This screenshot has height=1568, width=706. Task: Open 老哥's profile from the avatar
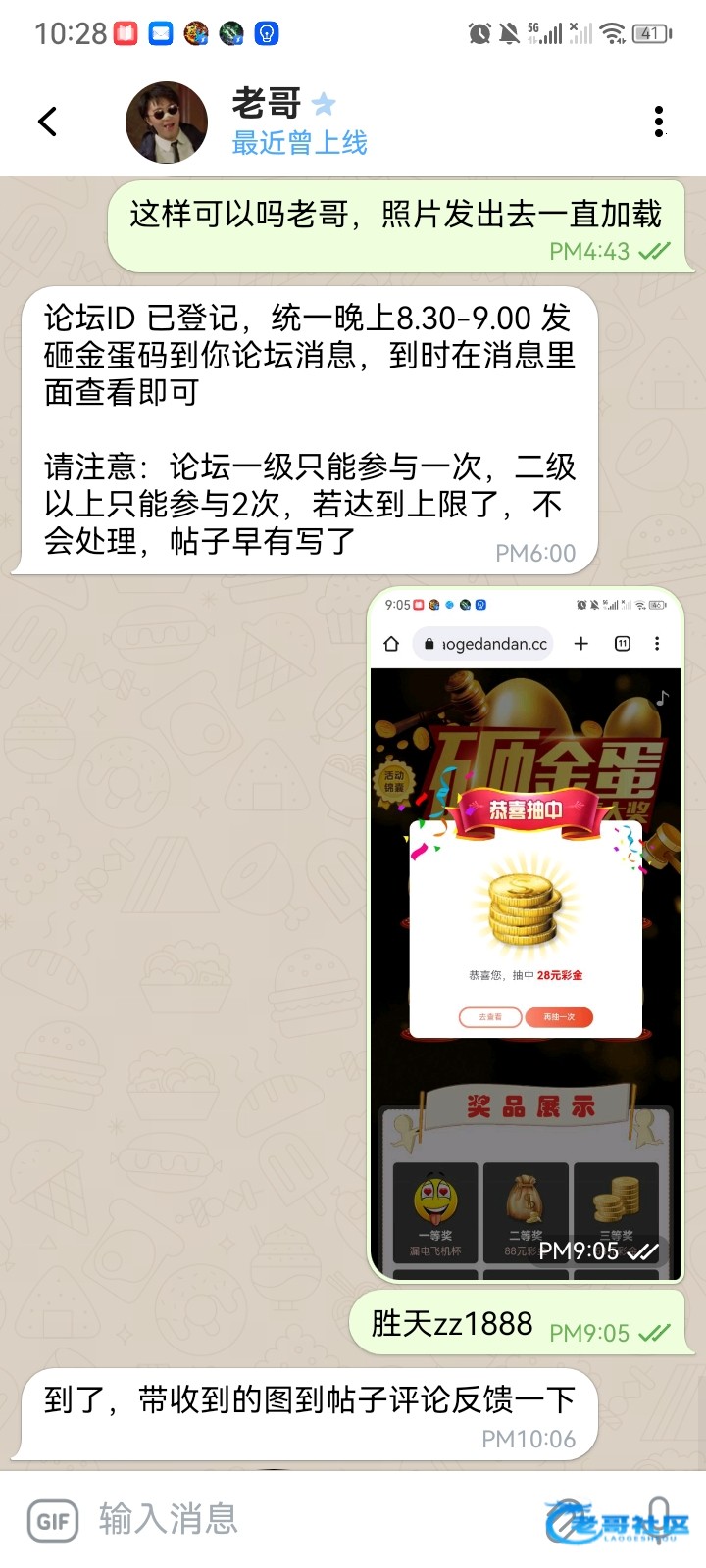(167, 122)
